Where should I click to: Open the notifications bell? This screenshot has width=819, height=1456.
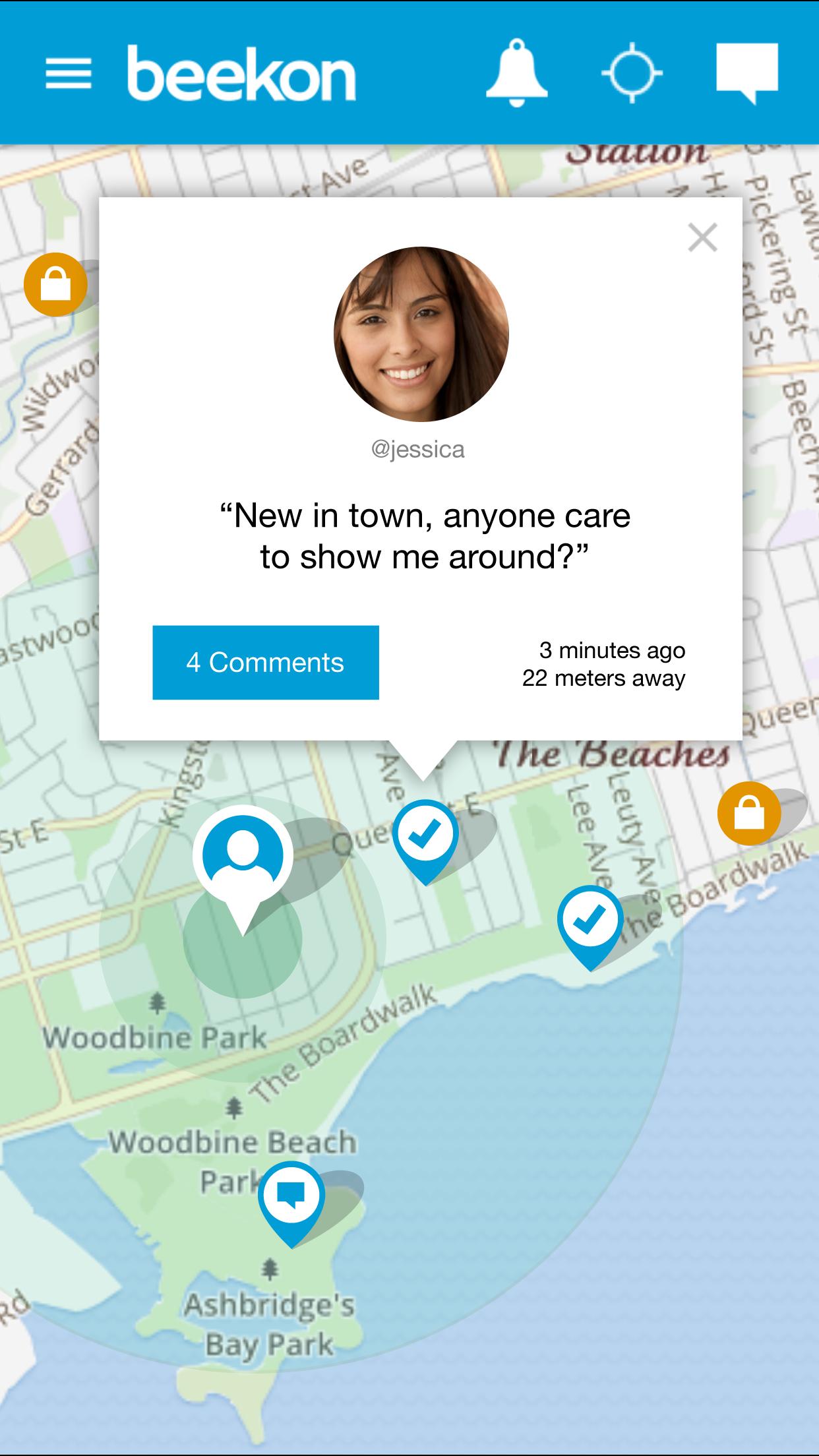click(x=516, y=73)
